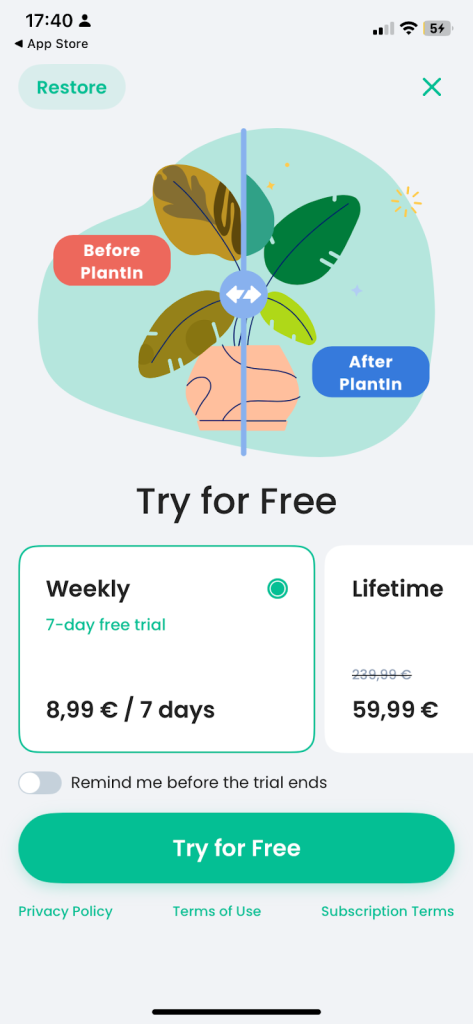View the Terms of Use
This screenshot has width=473, height=1024.
(x=217, y=911)
